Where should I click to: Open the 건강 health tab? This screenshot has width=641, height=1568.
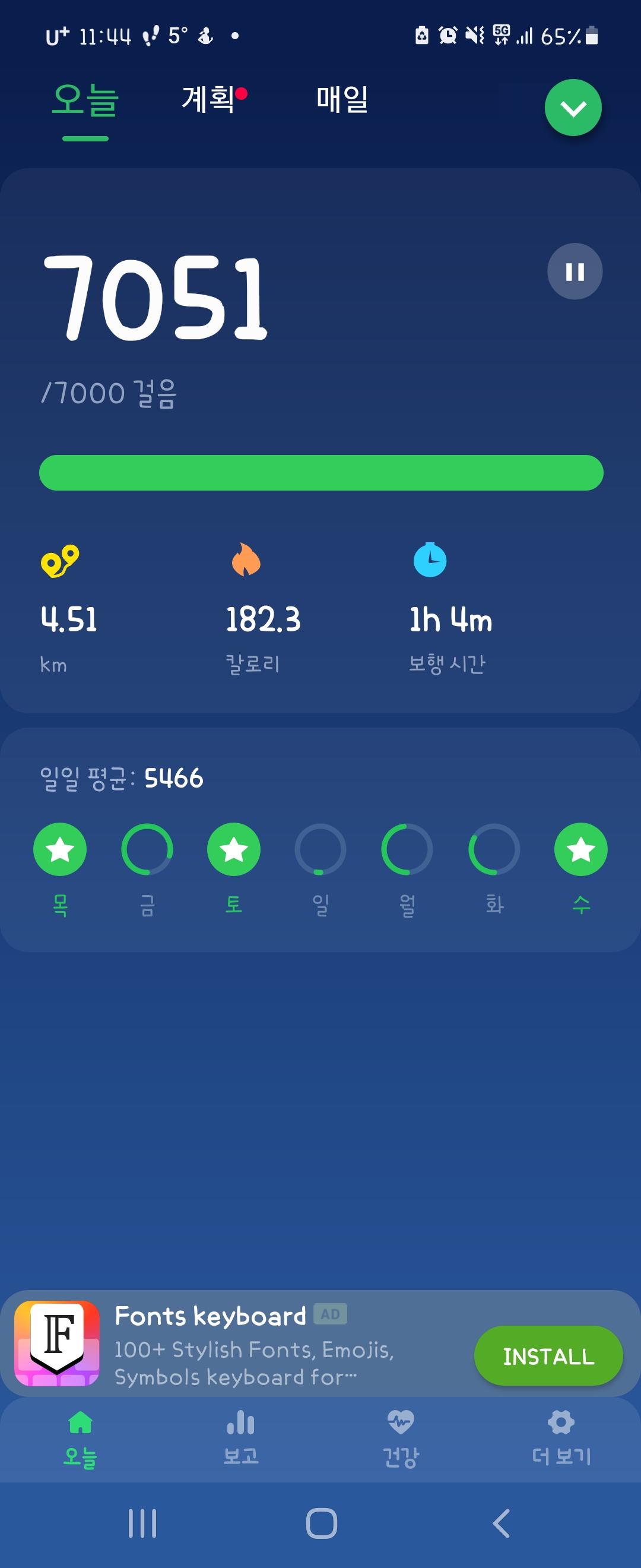pos(400,1439)
